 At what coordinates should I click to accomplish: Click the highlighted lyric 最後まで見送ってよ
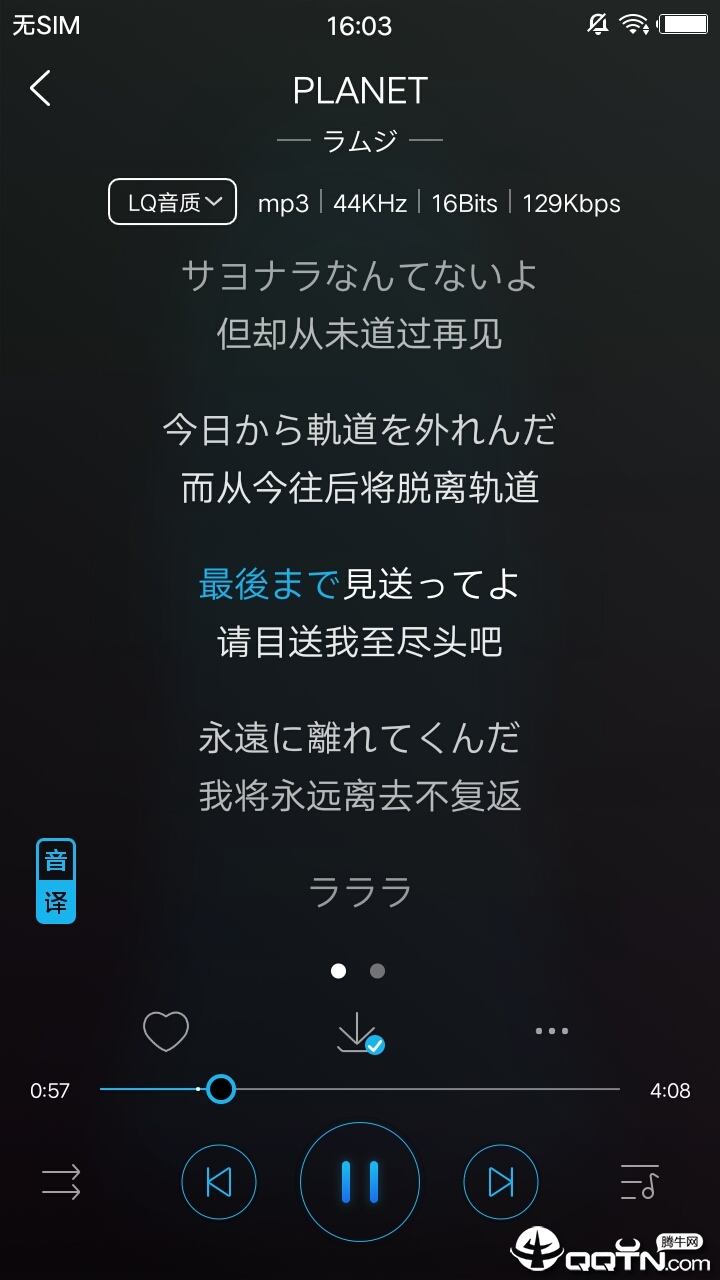(x=360, y=585)
